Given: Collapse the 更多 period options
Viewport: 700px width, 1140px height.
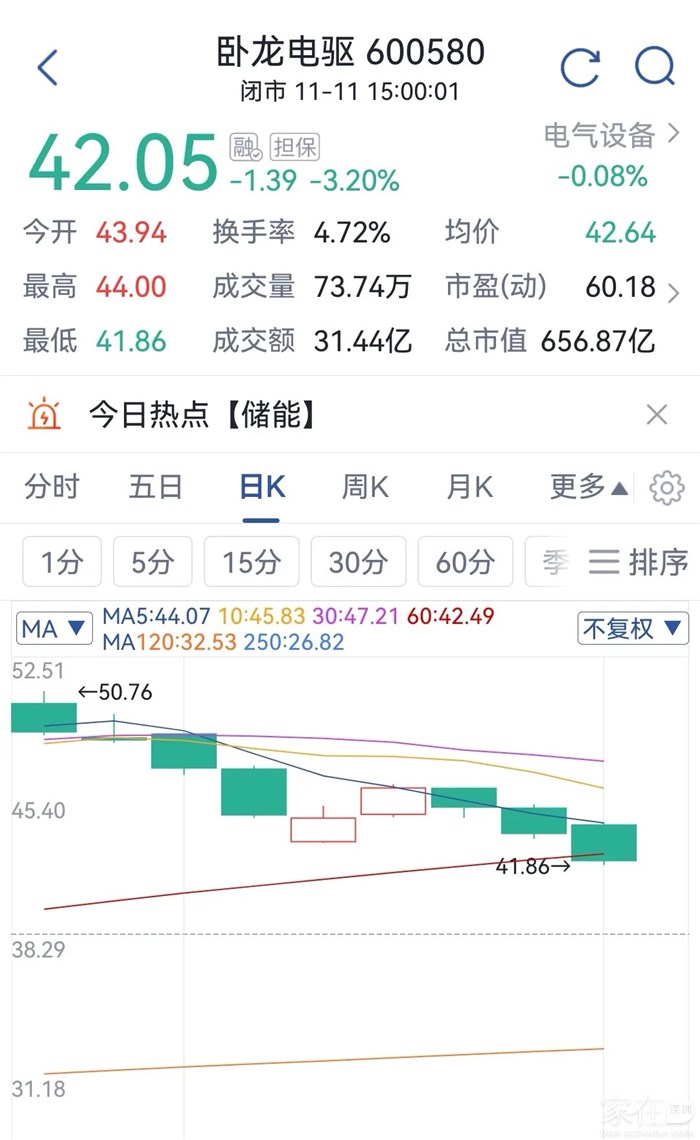Looking at the screenshot, I should (589, 486).
